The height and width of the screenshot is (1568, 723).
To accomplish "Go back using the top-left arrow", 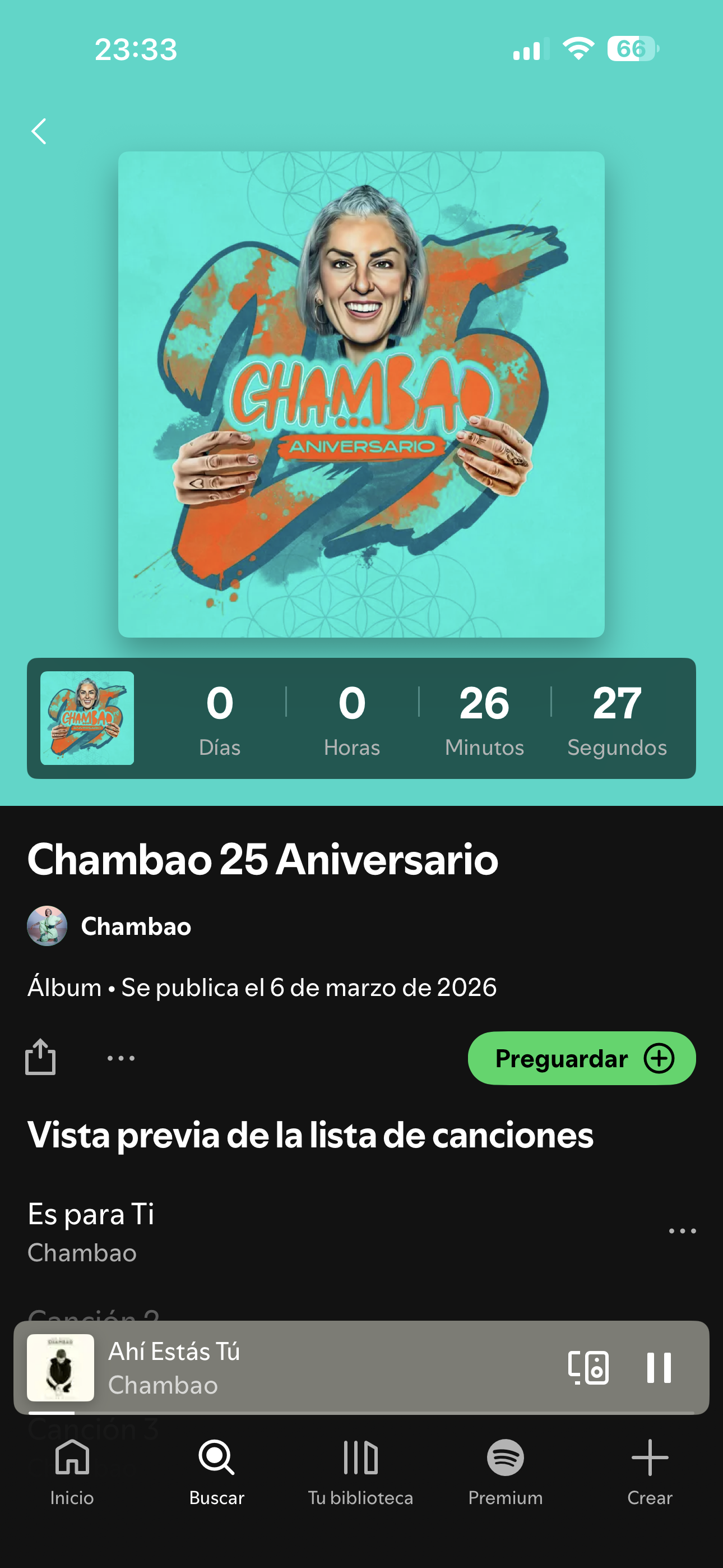I will point(39,131).
